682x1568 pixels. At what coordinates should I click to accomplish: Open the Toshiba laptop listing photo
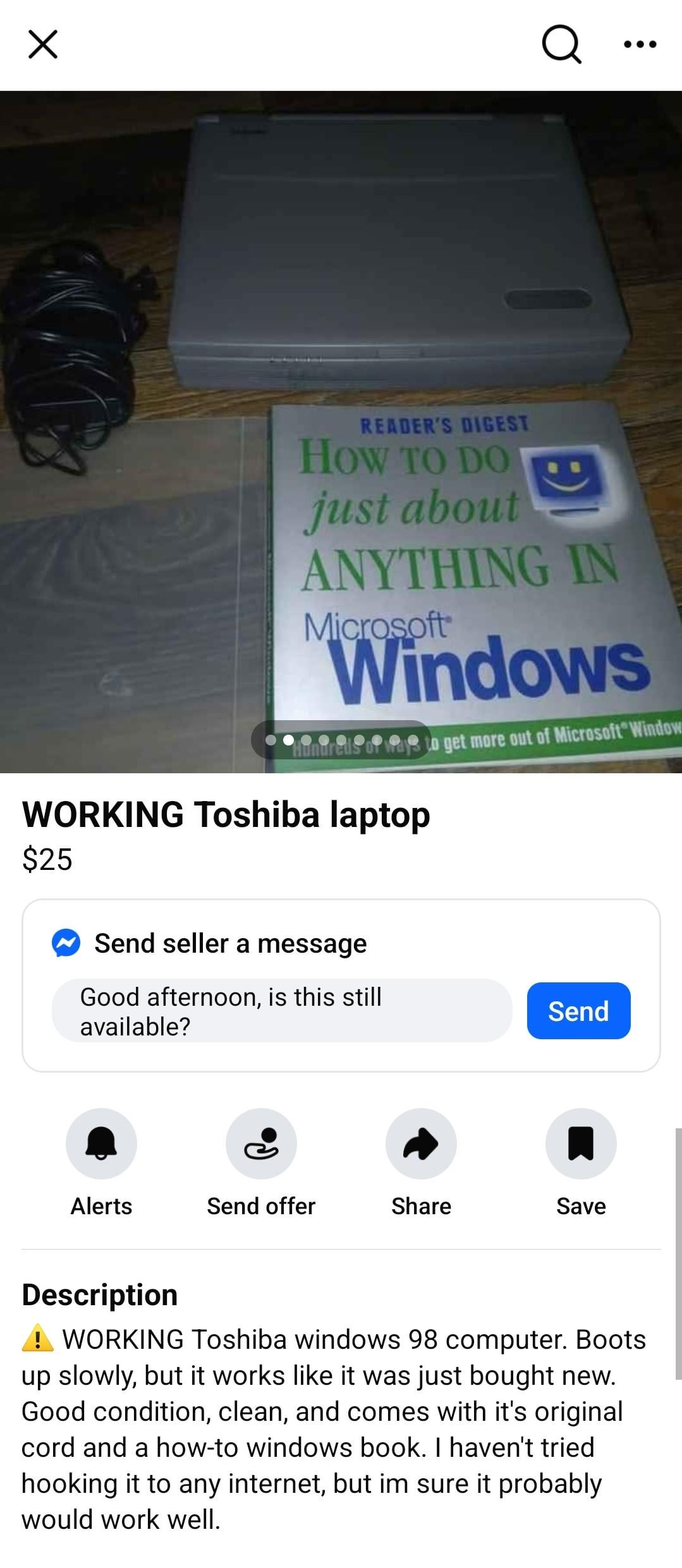click(x=341, y=431)
